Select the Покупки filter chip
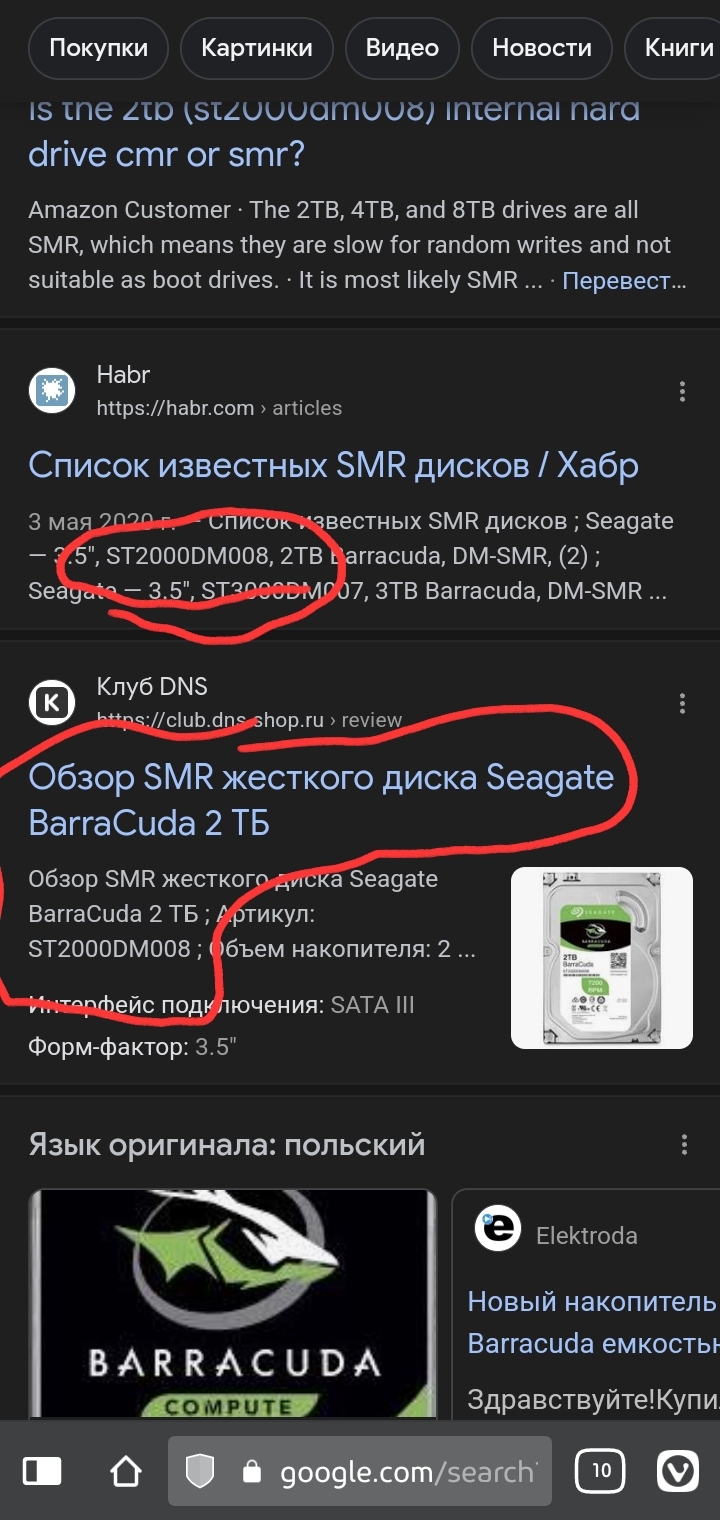This screenshot has width=720, height=1520. point(98,47)
